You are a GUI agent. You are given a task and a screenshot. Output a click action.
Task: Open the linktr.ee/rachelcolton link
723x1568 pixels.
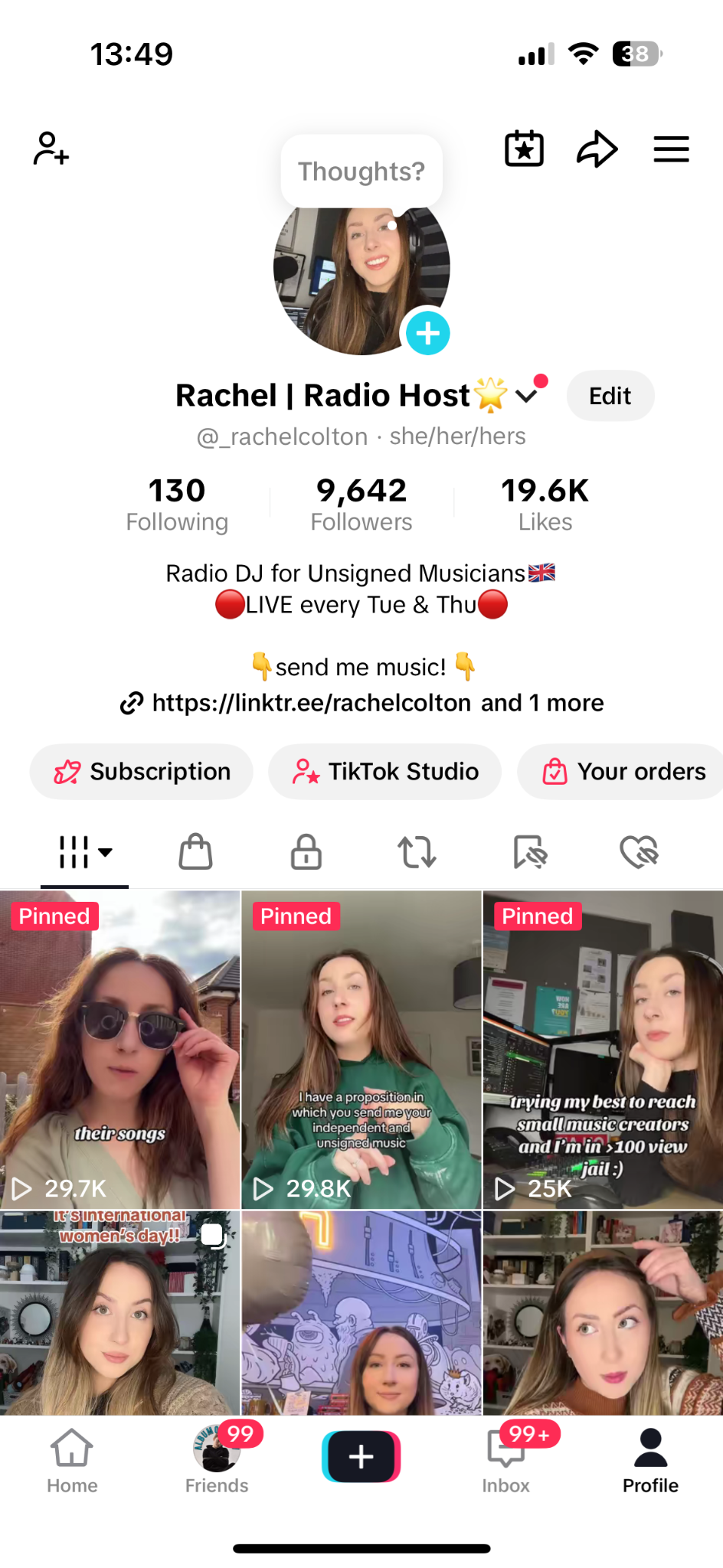pos(311,703)
